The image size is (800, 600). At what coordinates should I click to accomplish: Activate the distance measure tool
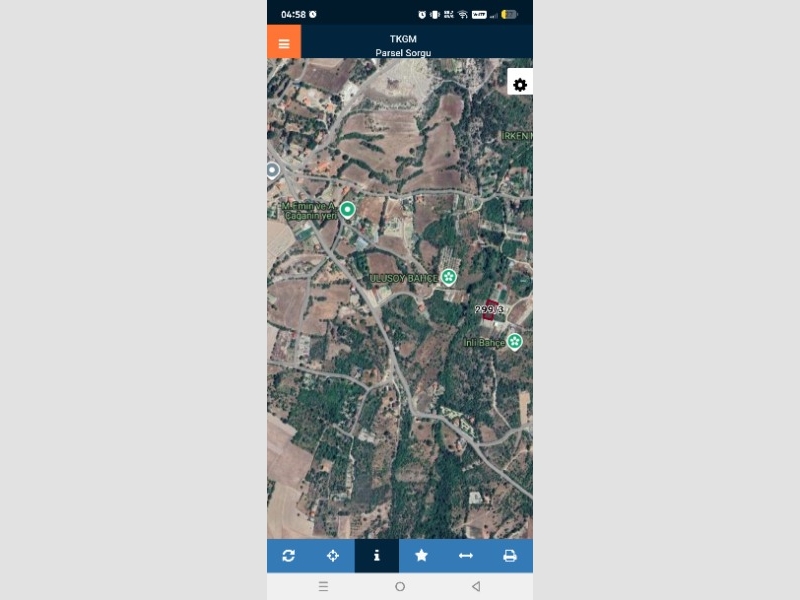[x=465, y=556]
